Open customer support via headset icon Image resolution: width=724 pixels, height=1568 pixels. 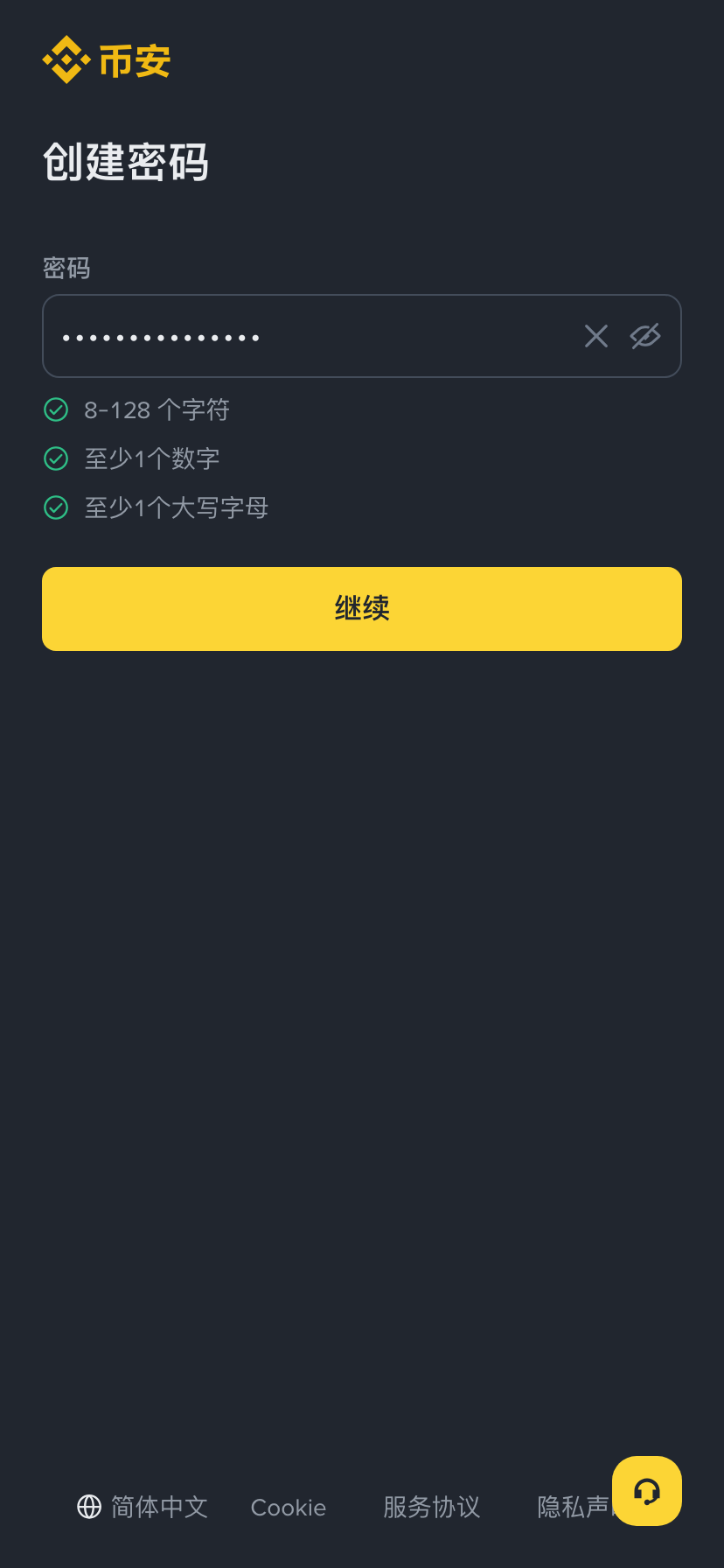coord(646,1492)
